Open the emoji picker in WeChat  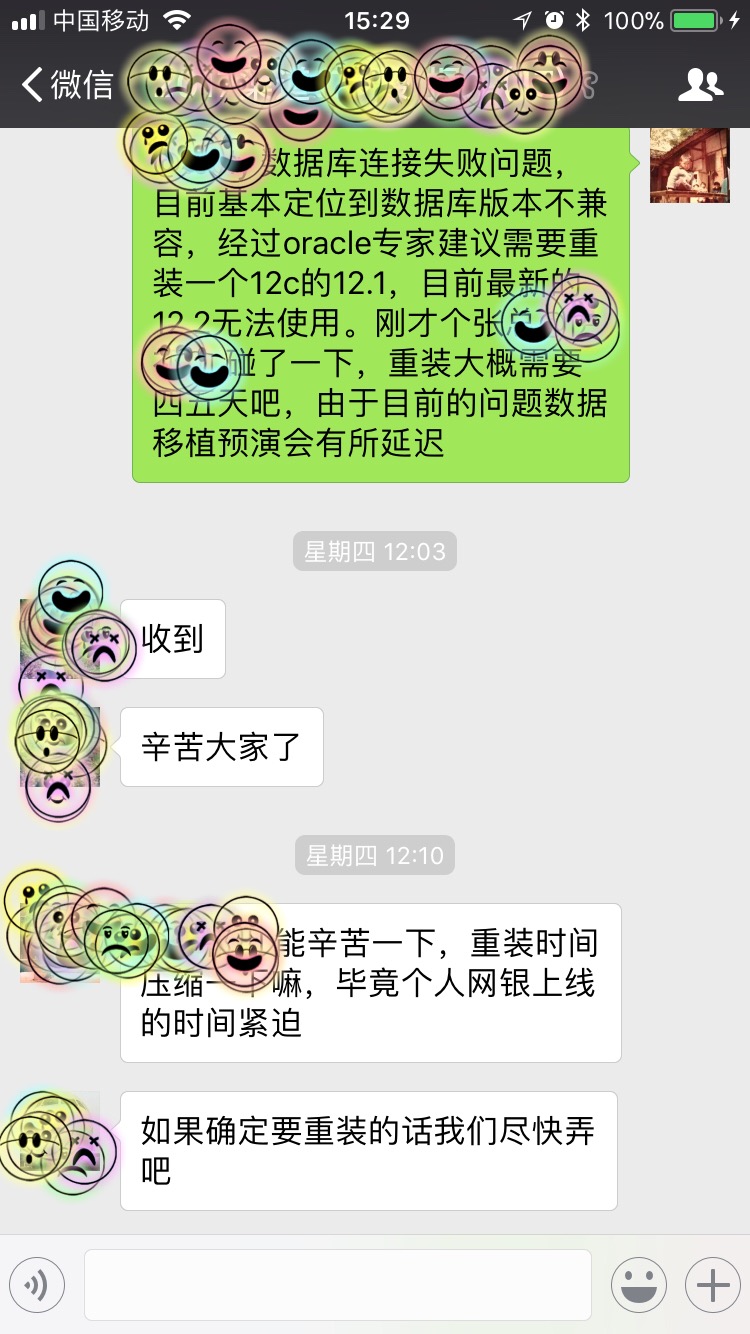[639, 1284]
